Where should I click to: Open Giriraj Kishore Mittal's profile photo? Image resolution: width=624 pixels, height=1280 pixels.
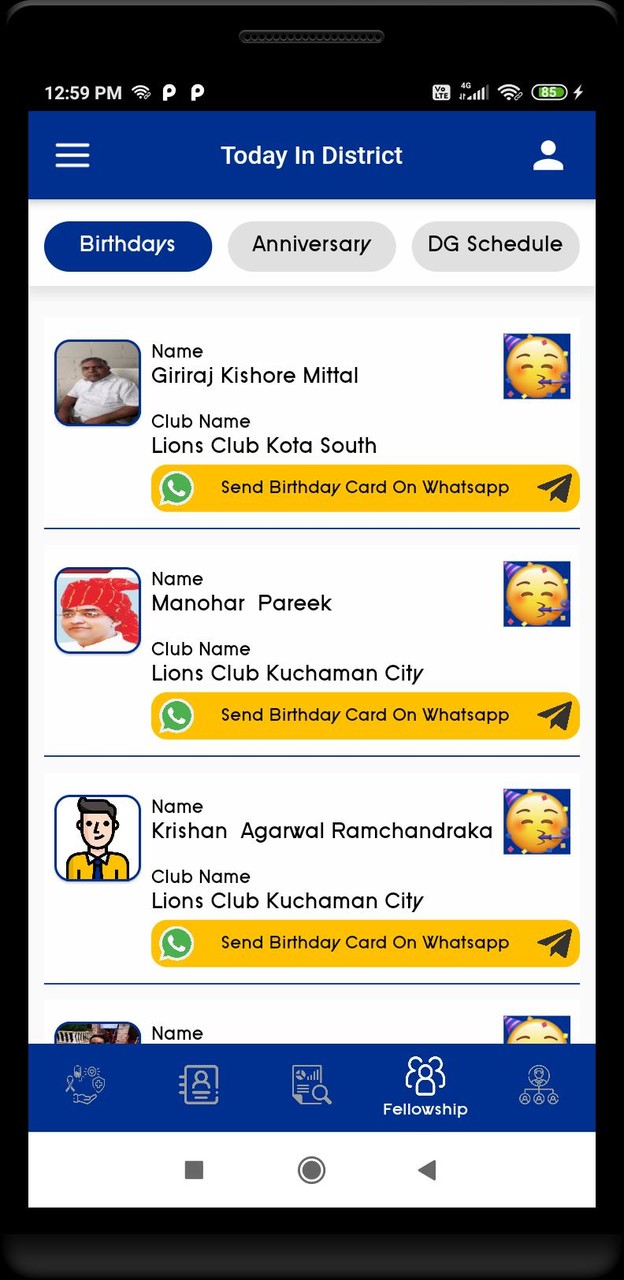tap(97, 383)
